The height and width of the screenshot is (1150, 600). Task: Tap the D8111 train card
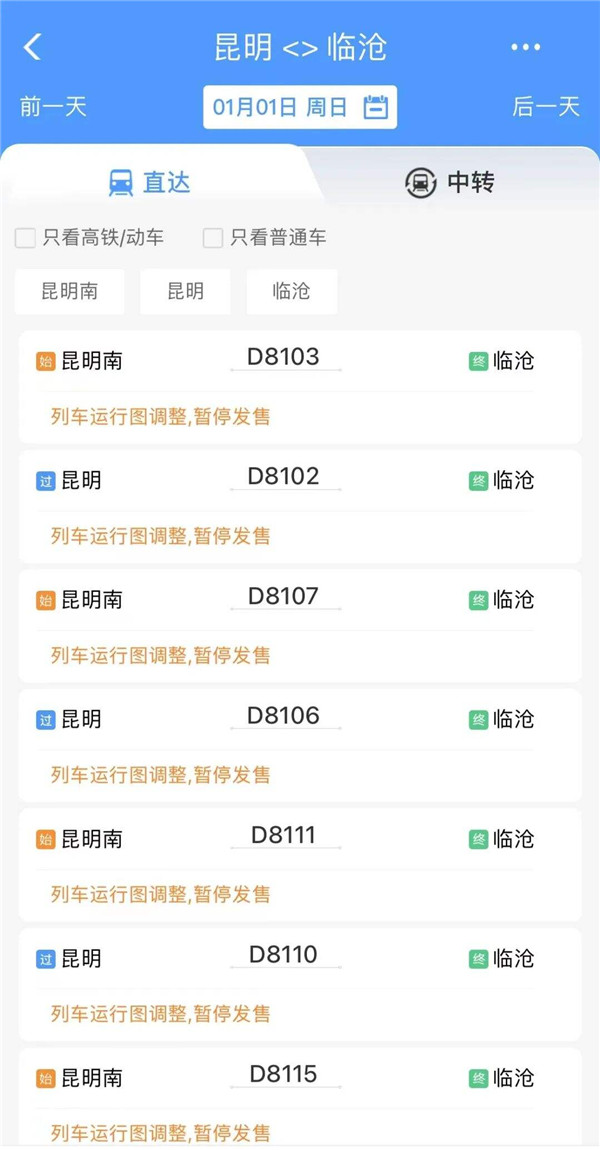[300, 864]
